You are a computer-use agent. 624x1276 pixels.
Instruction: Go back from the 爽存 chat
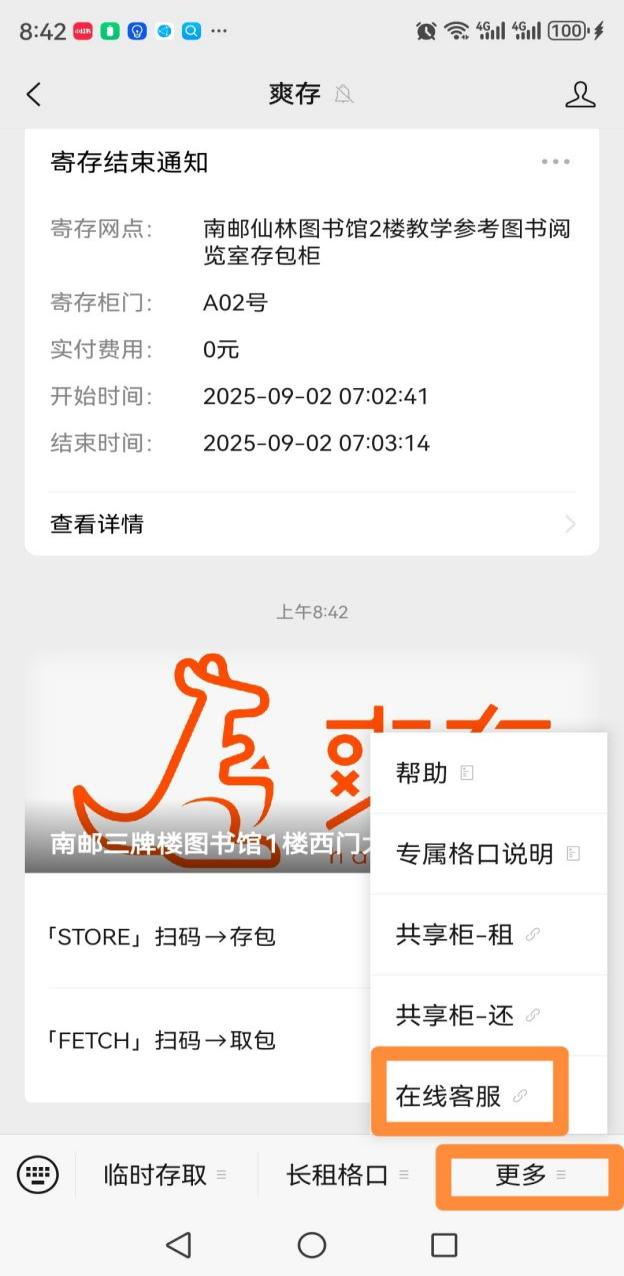coord(34,94)
